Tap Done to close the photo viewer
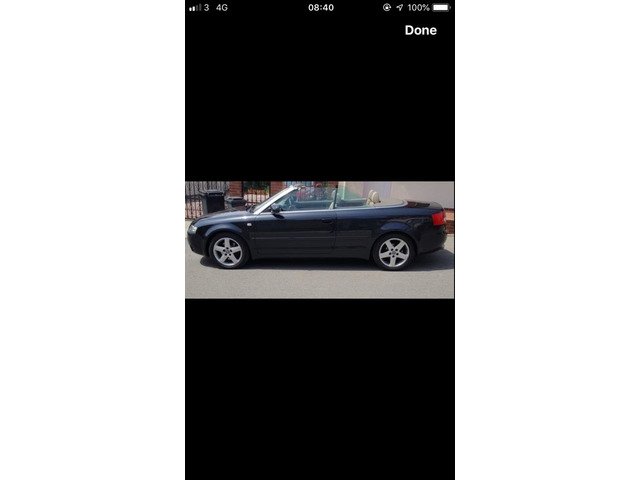This screenshot has height=480, width=640. click(420, 30)
